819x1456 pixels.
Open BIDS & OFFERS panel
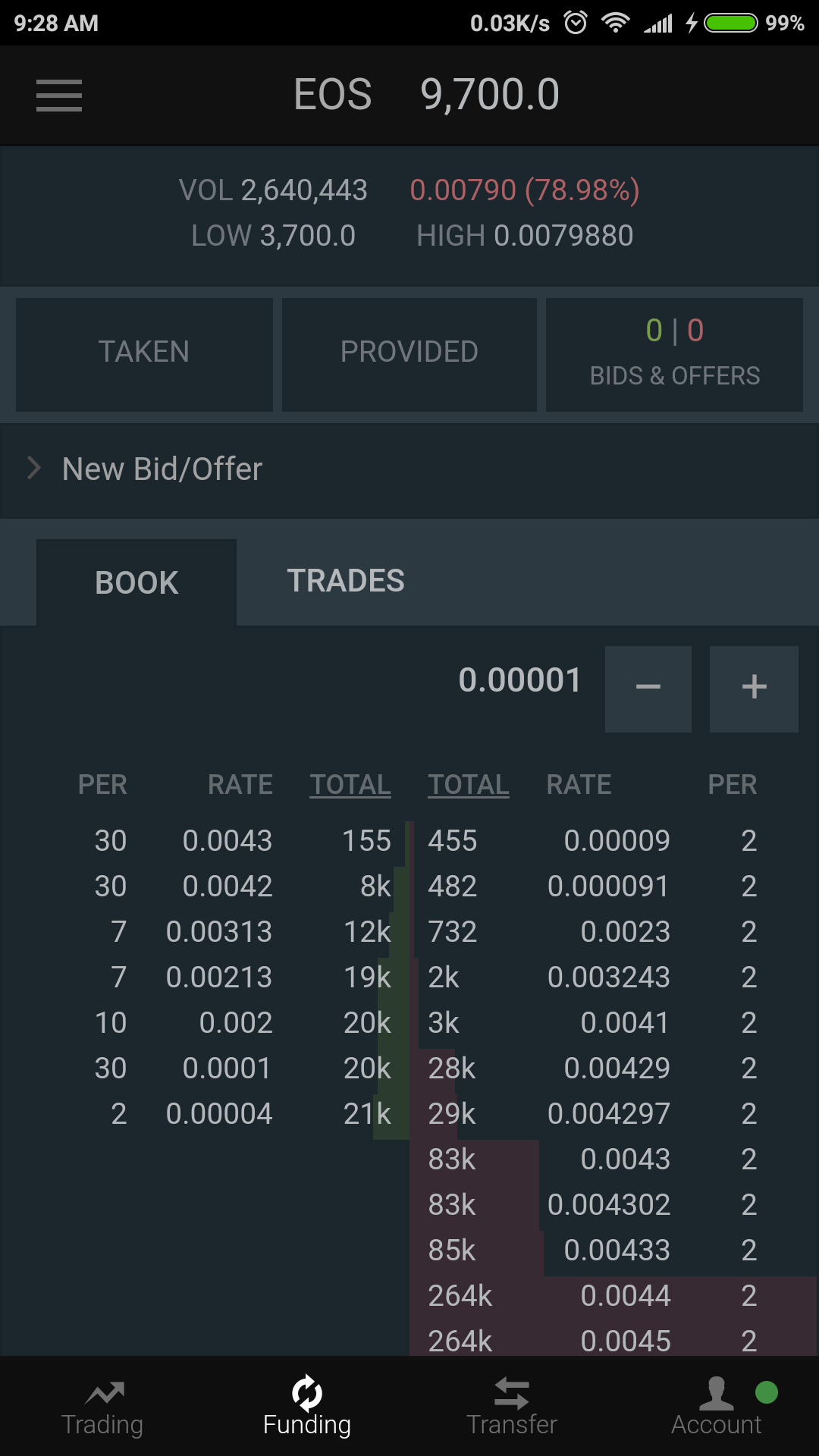[674, 353]
